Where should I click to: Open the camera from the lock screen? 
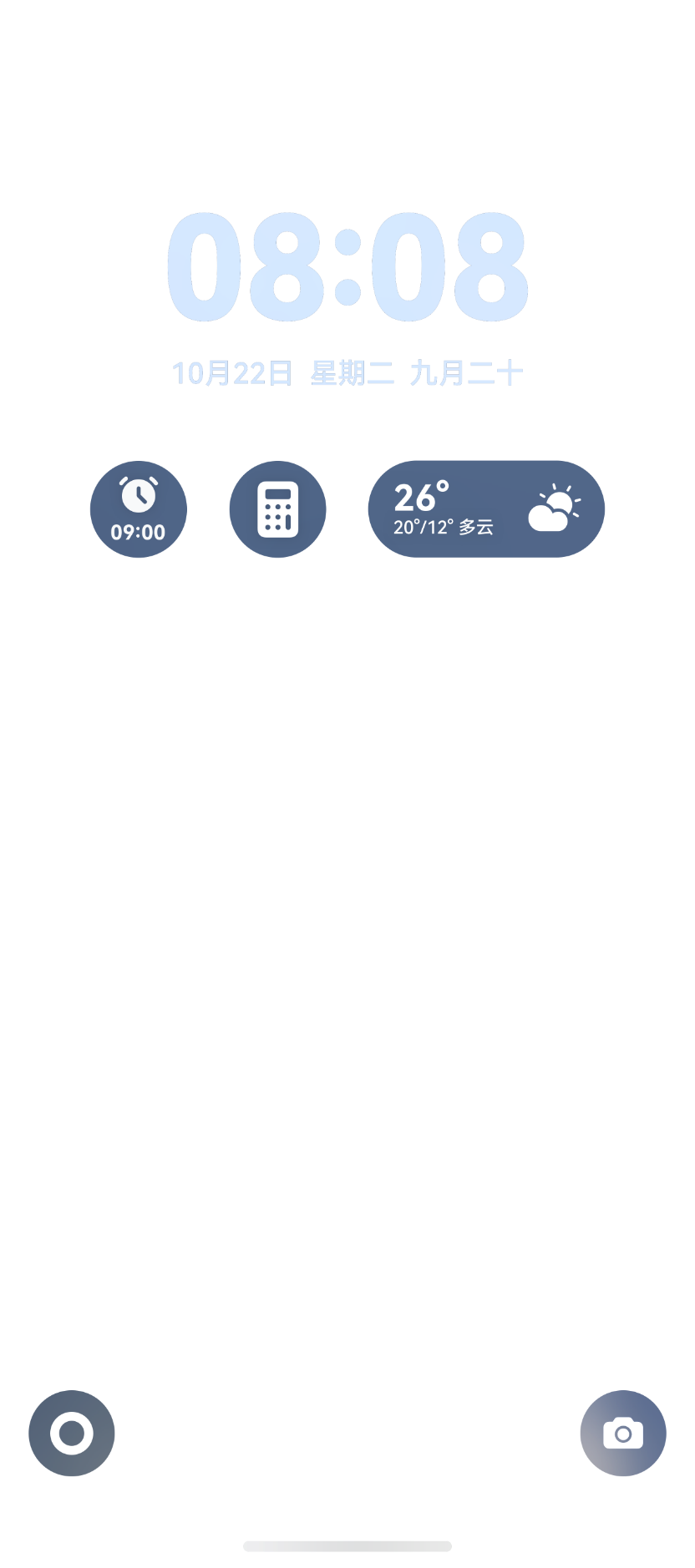pyautogui.click(x=623, y=1433)
